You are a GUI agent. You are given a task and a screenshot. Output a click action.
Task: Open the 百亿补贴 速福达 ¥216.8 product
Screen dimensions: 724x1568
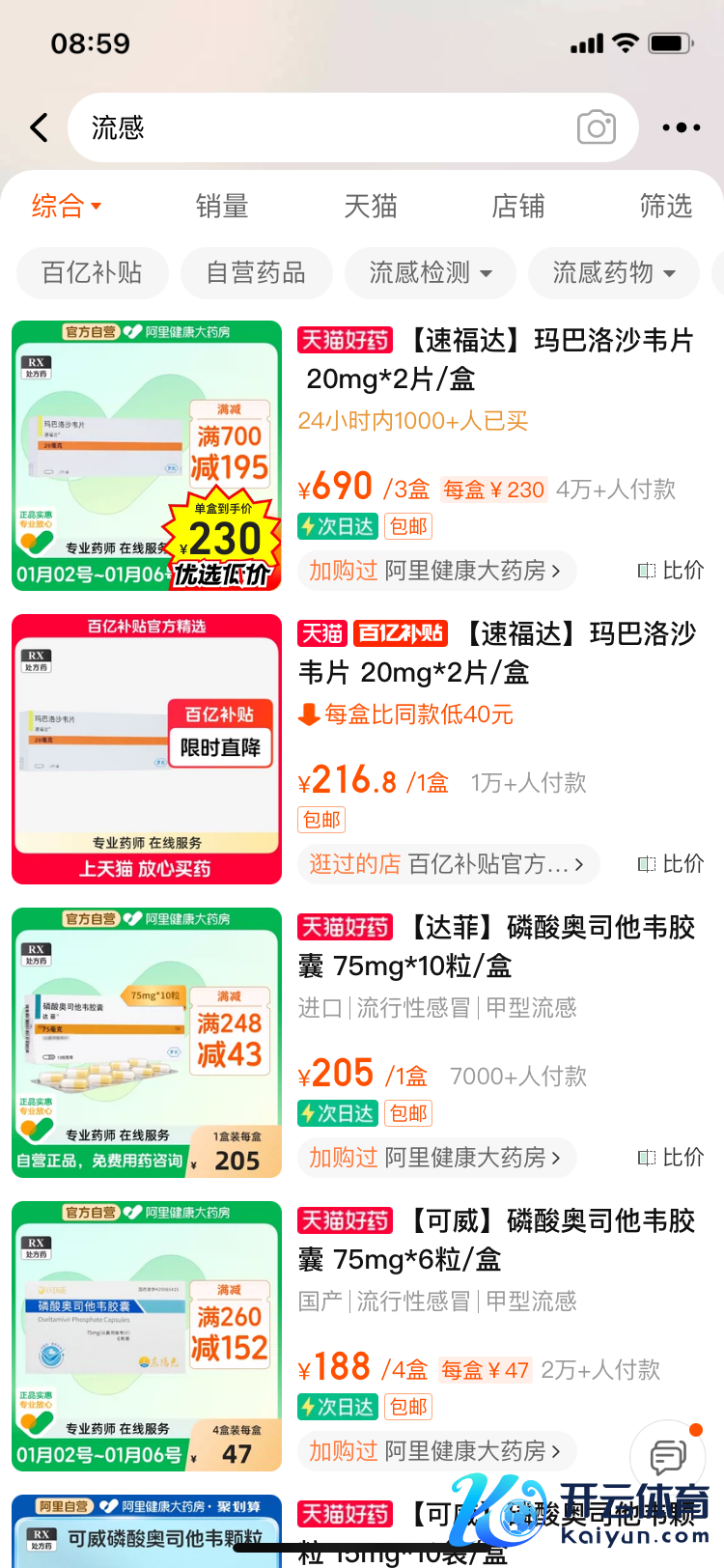tap(497, 653)
